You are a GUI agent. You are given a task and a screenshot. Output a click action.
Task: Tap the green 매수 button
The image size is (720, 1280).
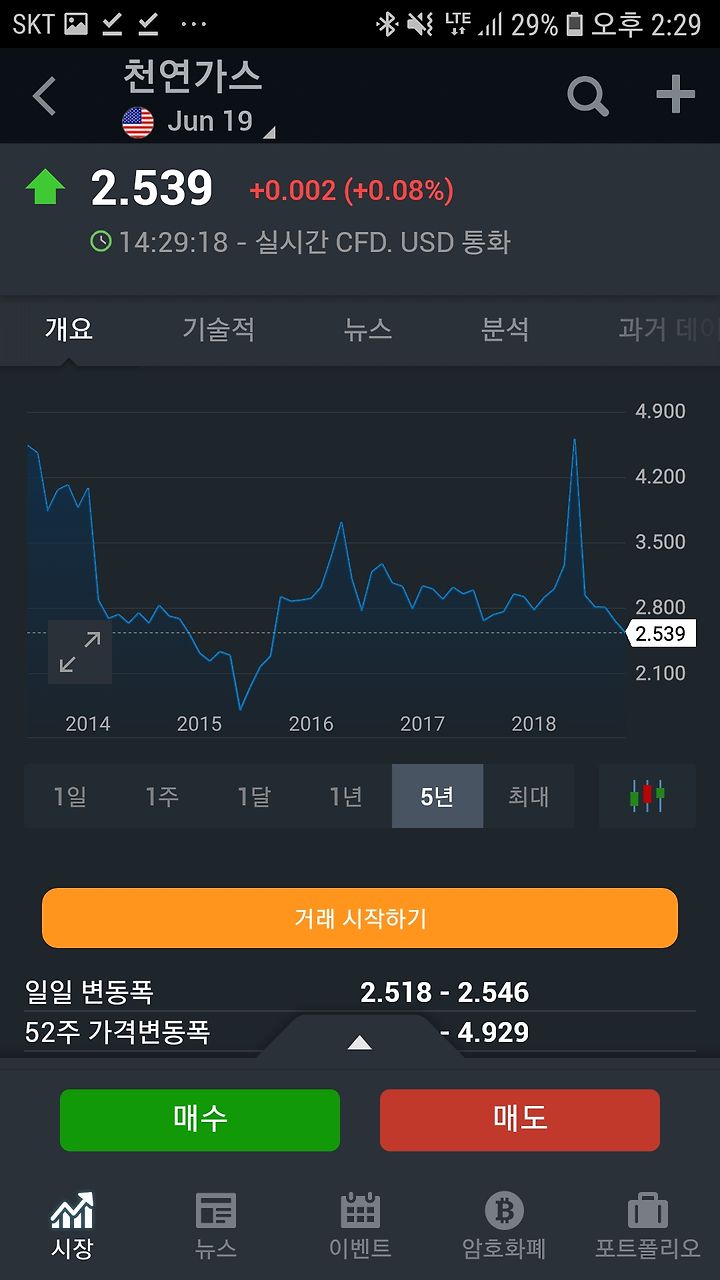click(x=200, y=1120)
